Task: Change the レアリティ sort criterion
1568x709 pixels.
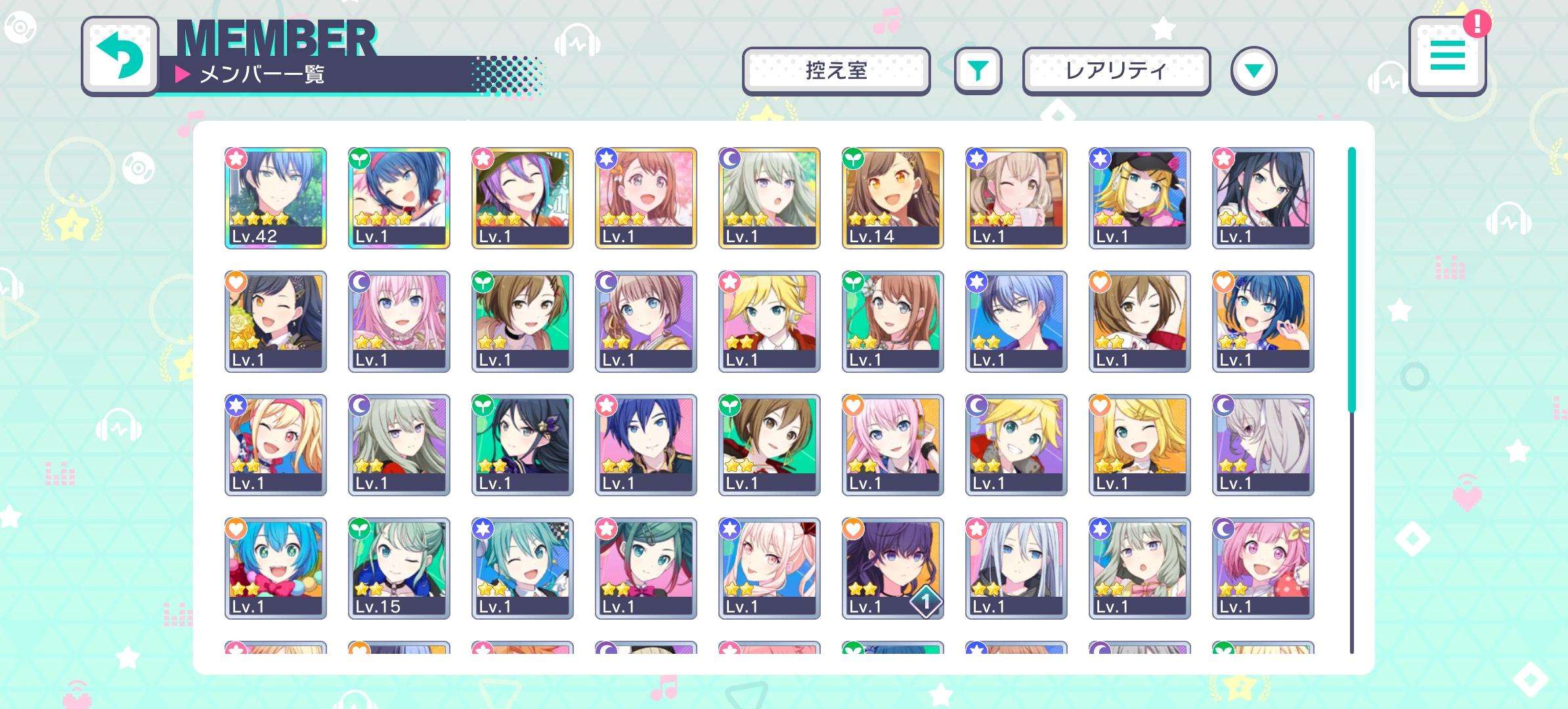Action: [x=1116, y=71]
